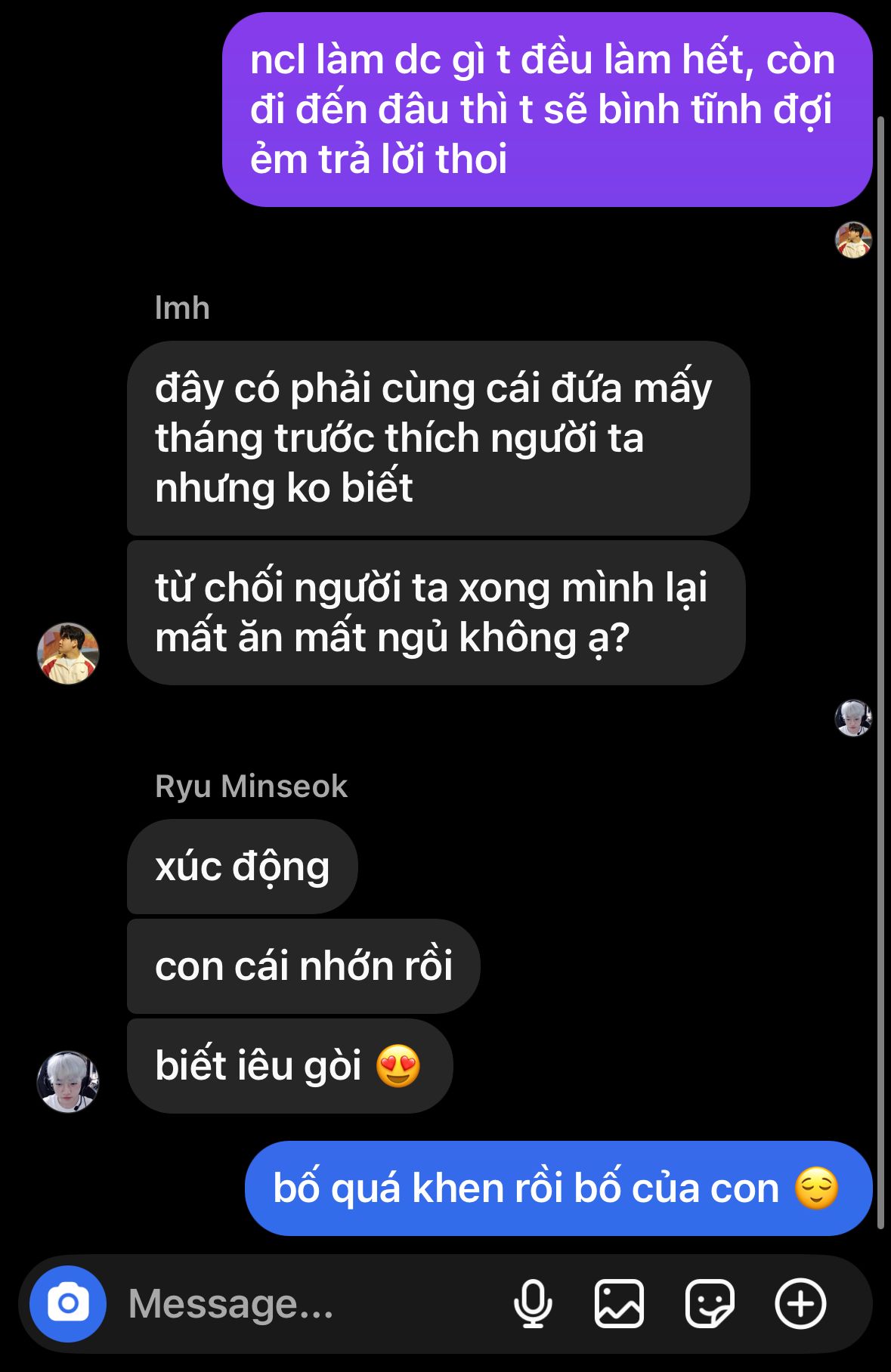Record a voice message with the microphone
891x1372 pixels.
pyautogui.click(x=533, y=1303)
